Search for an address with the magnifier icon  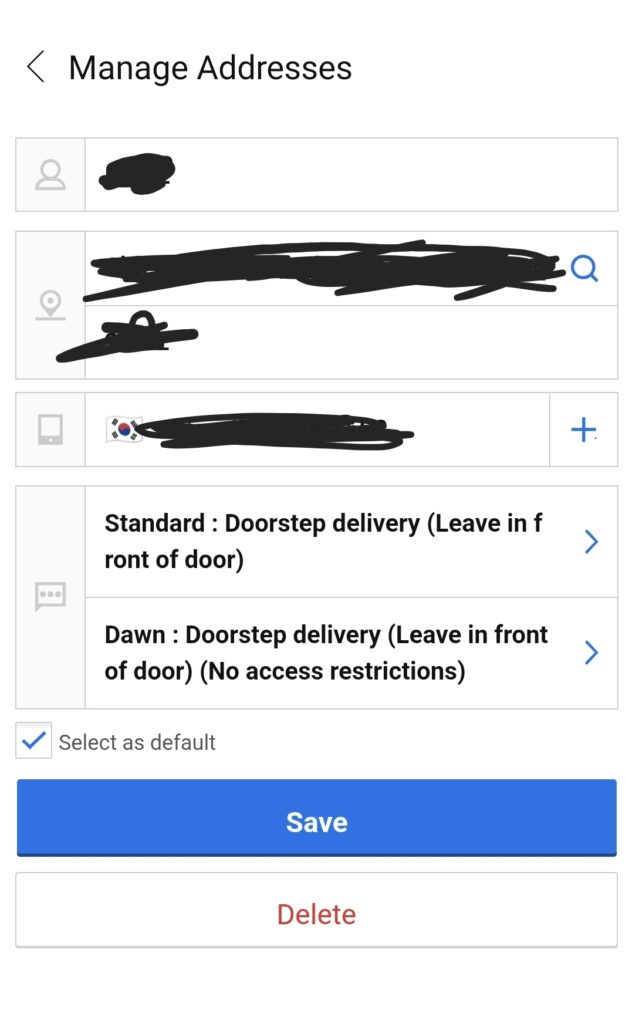[584, 268]
